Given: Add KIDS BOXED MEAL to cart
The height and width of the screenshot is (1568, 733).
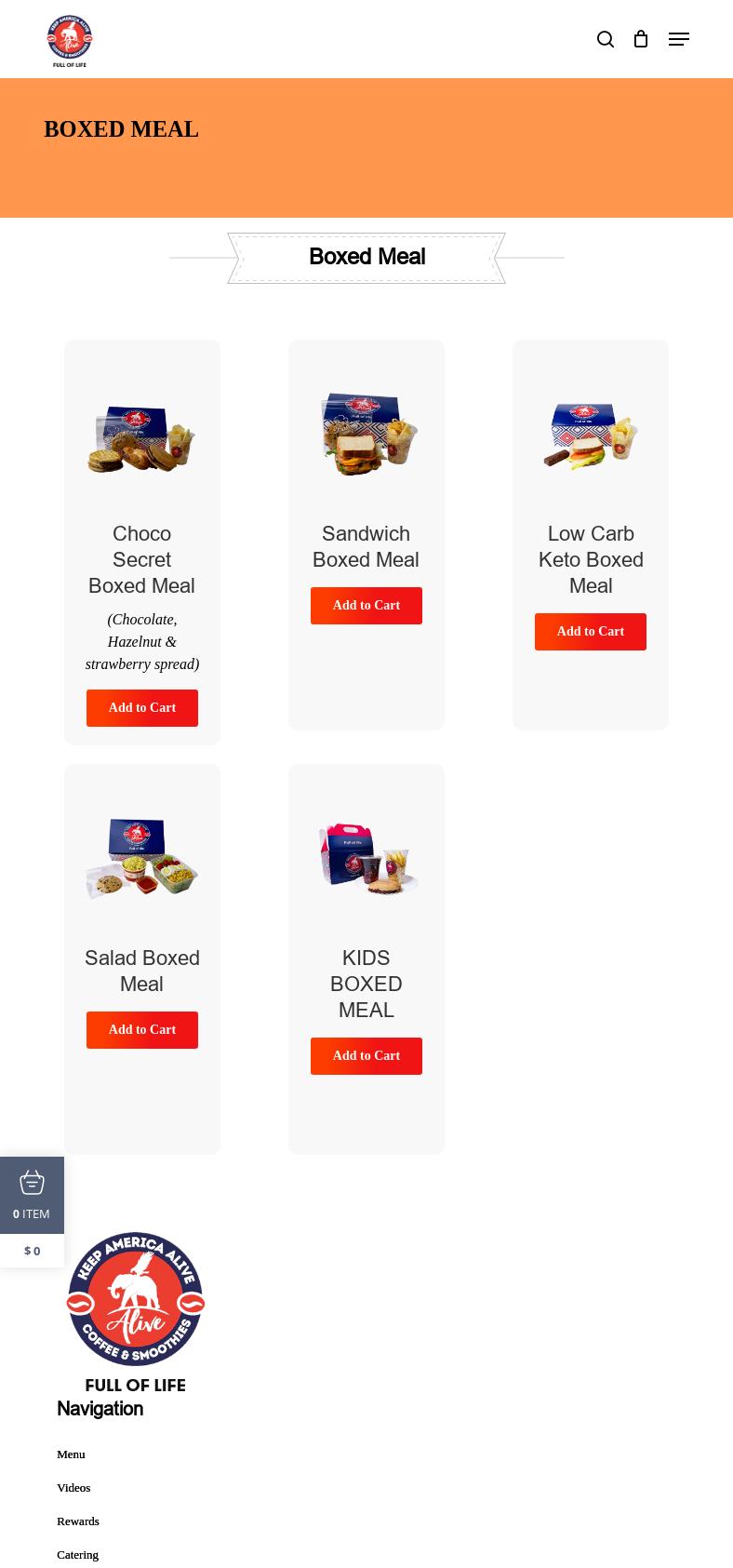Looking at the screenshot, I should [366, 1056].
